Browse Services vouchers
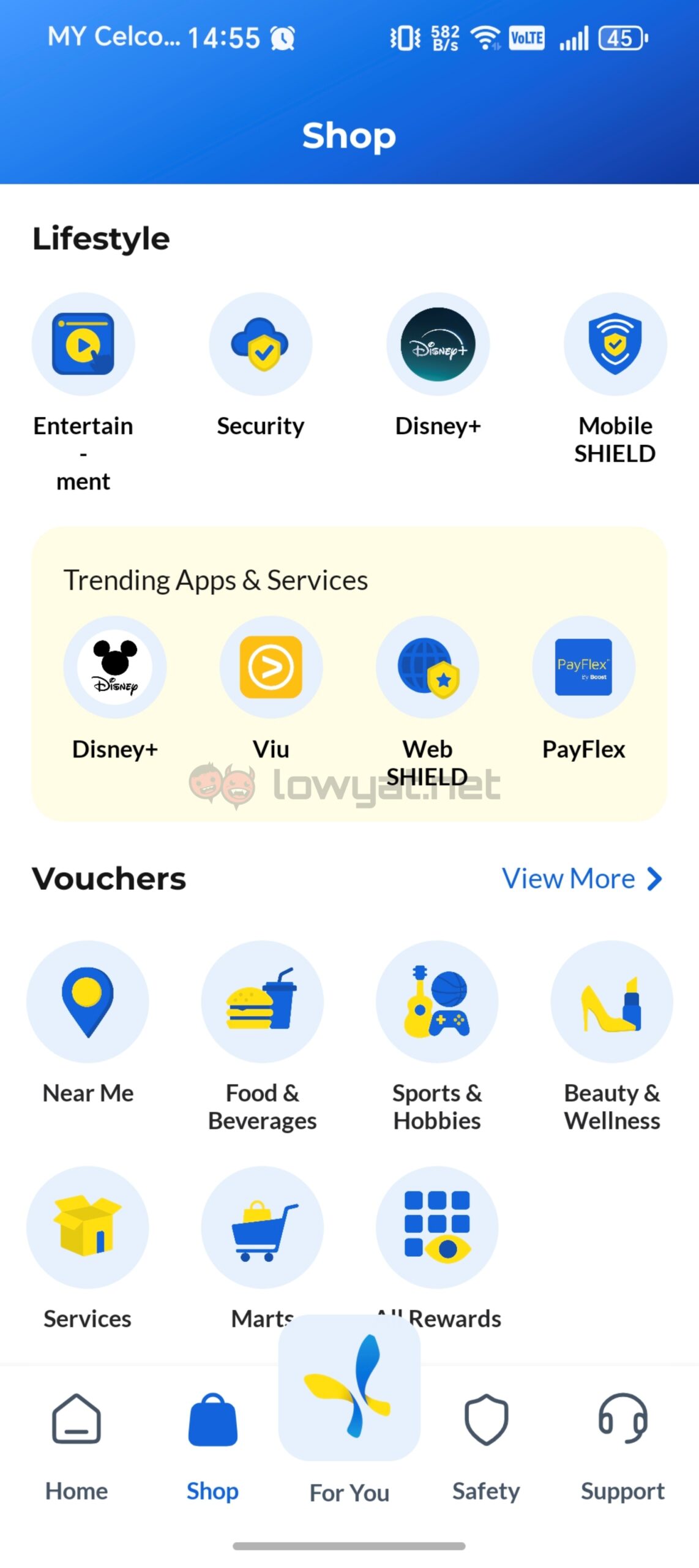The image size is (699, 1568). [88, 1227]
